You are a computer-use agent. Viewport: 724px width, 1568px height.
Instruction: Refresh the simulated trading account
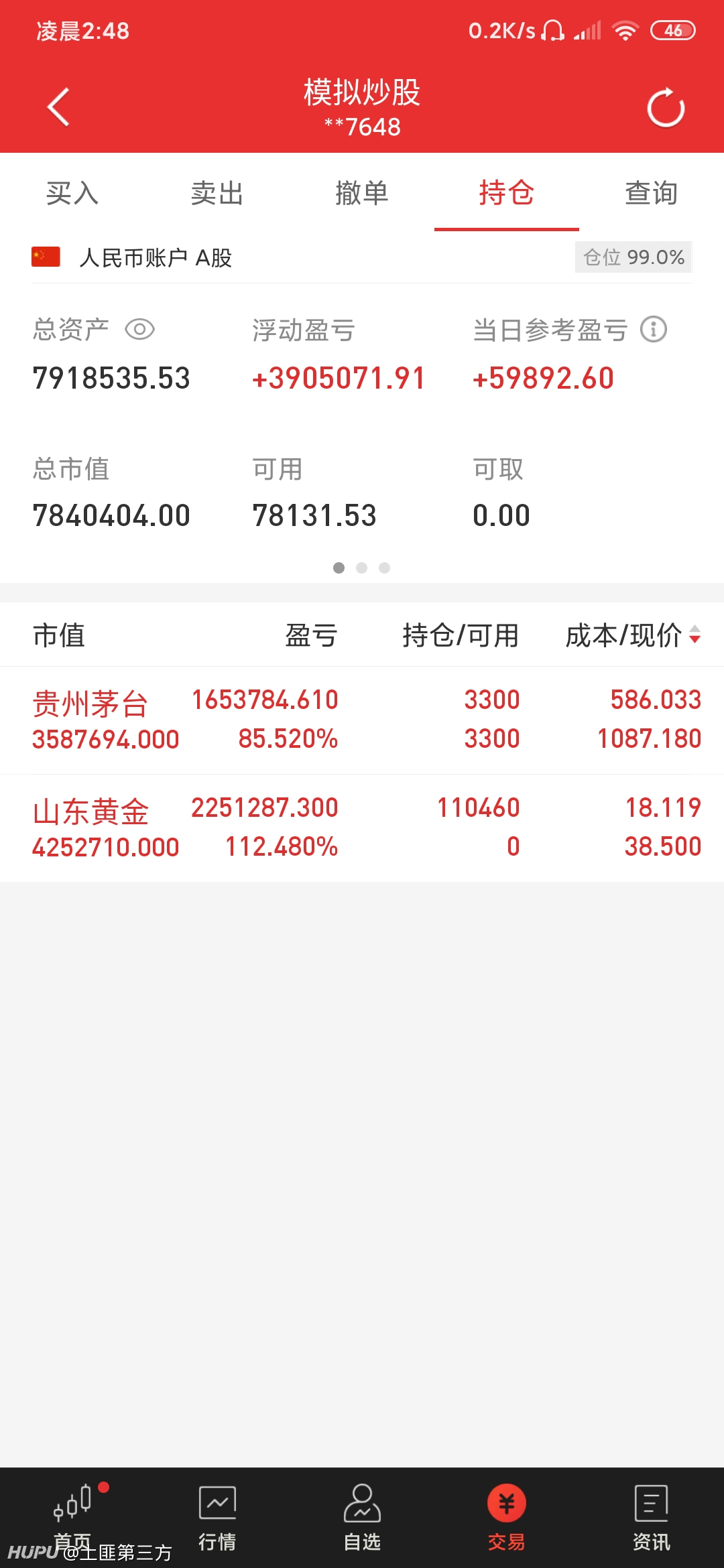click(666, 107)
